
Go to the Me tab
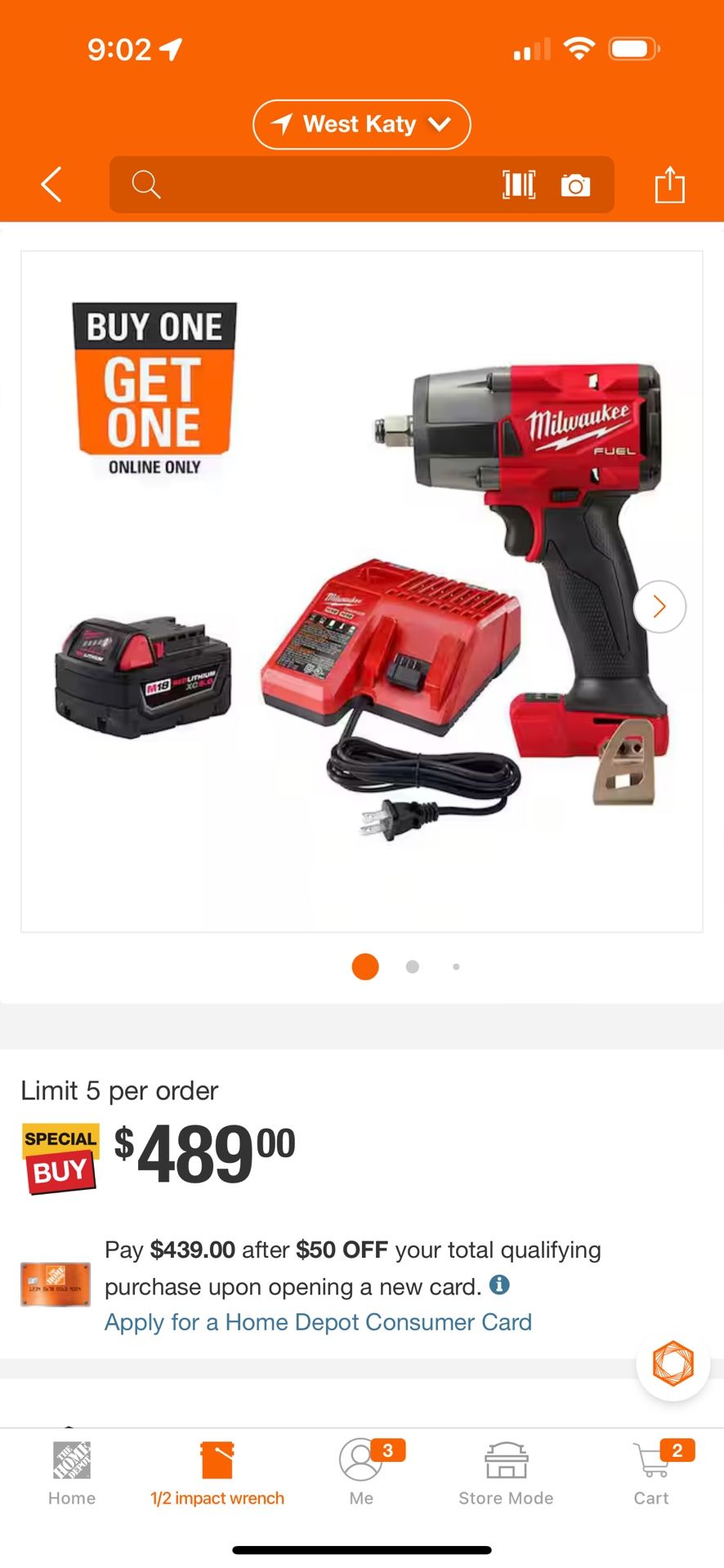[361, 1473]
